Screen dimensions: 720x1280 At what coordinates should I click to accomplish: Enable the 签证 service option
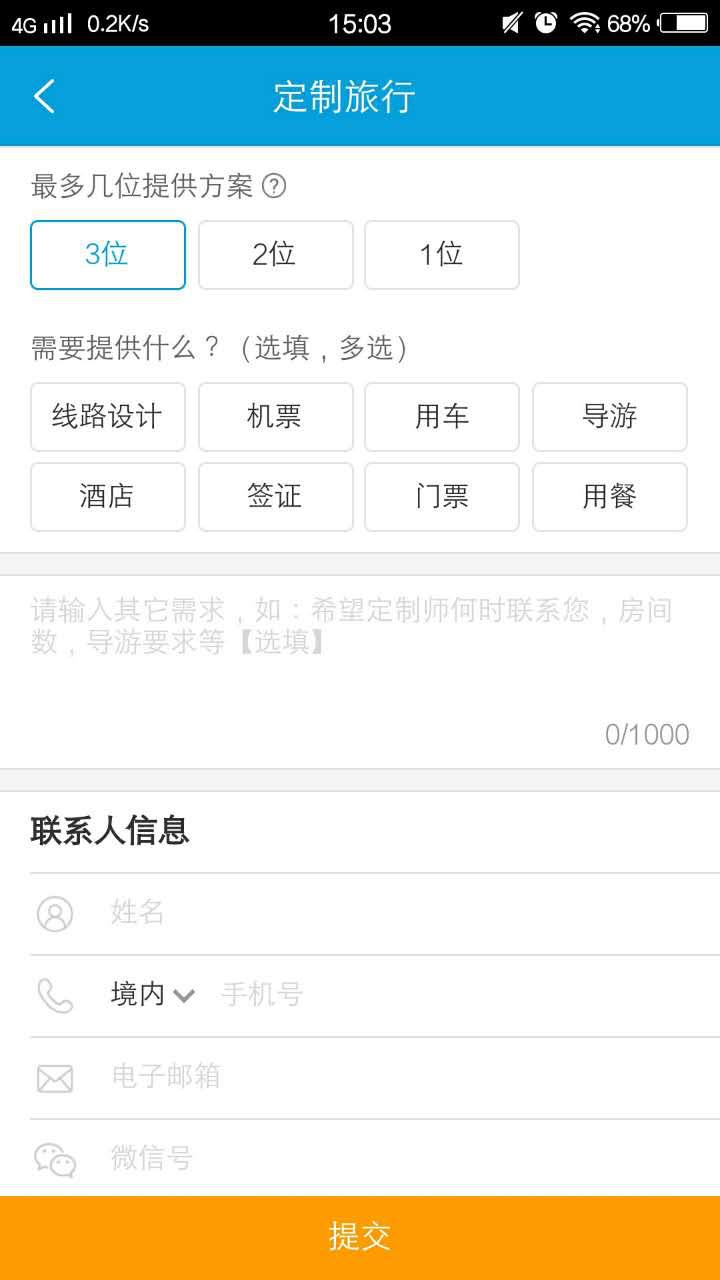click(275, 497)
